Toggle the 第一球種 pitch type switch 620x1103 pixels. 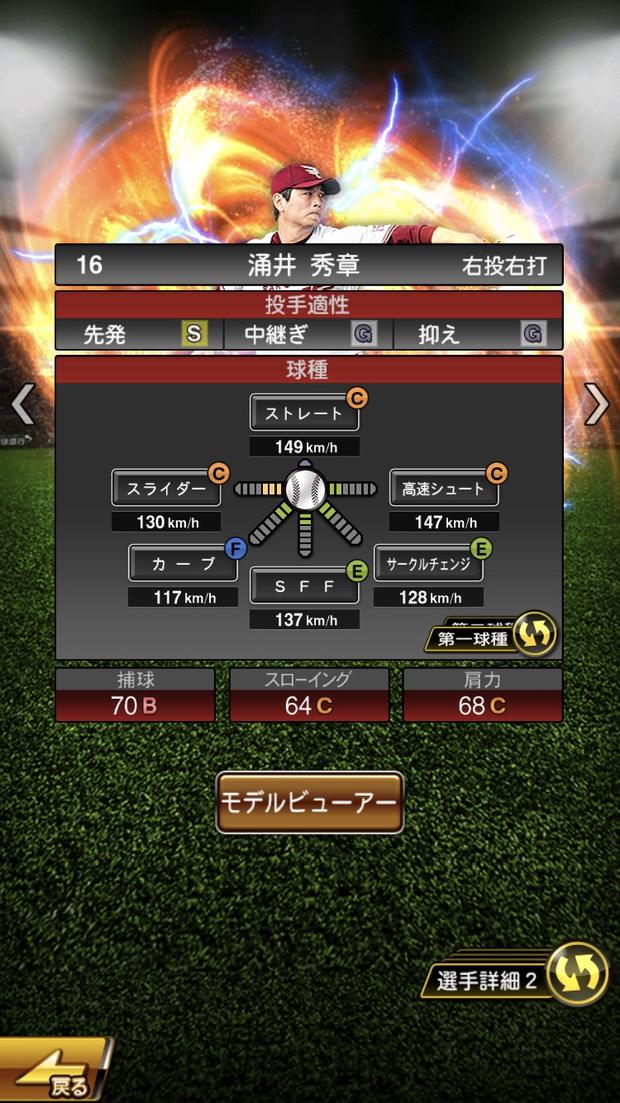click(x=490, y=637)
